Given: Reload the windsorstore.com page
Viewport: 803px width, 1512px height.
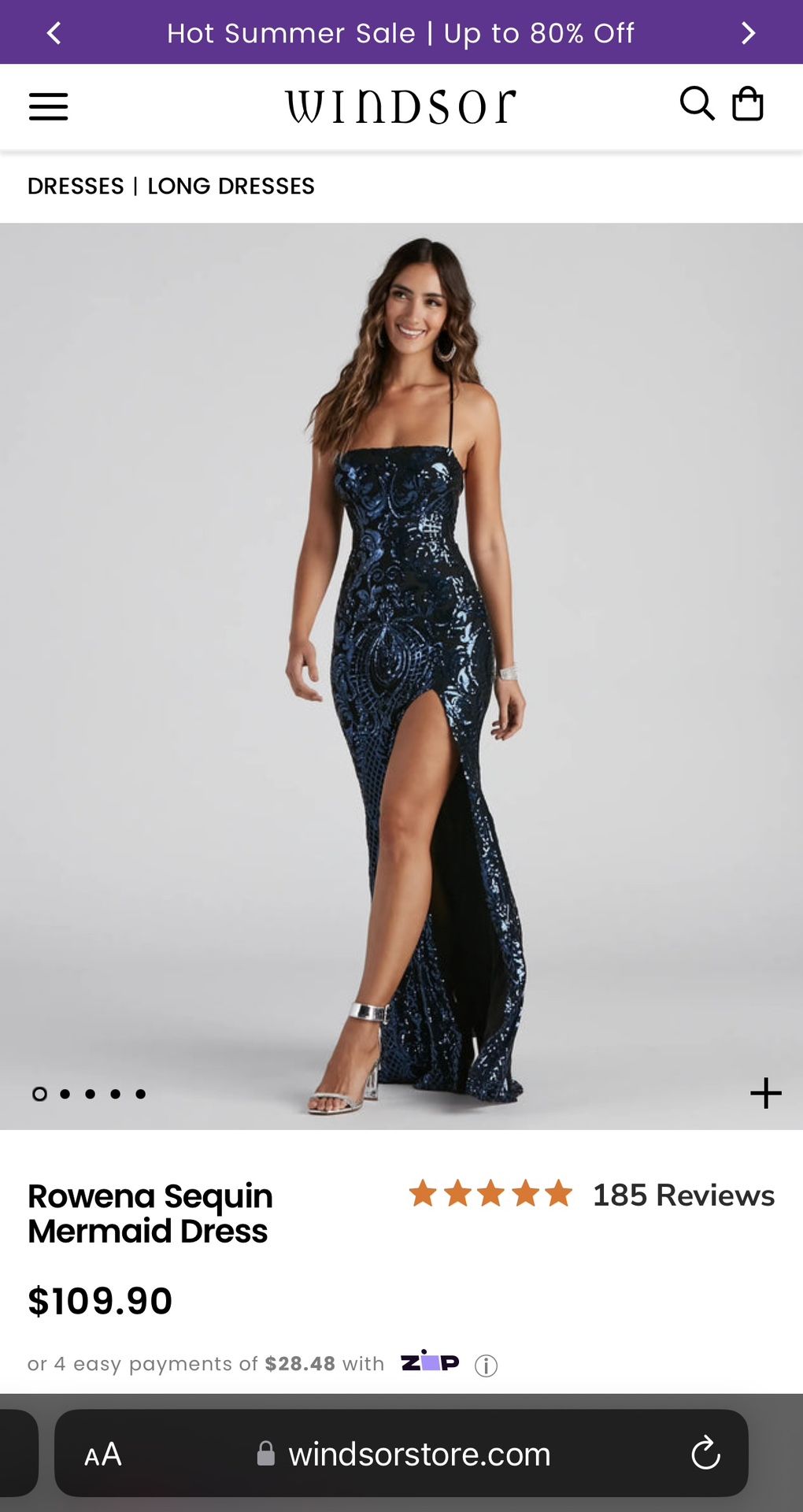Looking at the screenshot, I should point(705,1454).
